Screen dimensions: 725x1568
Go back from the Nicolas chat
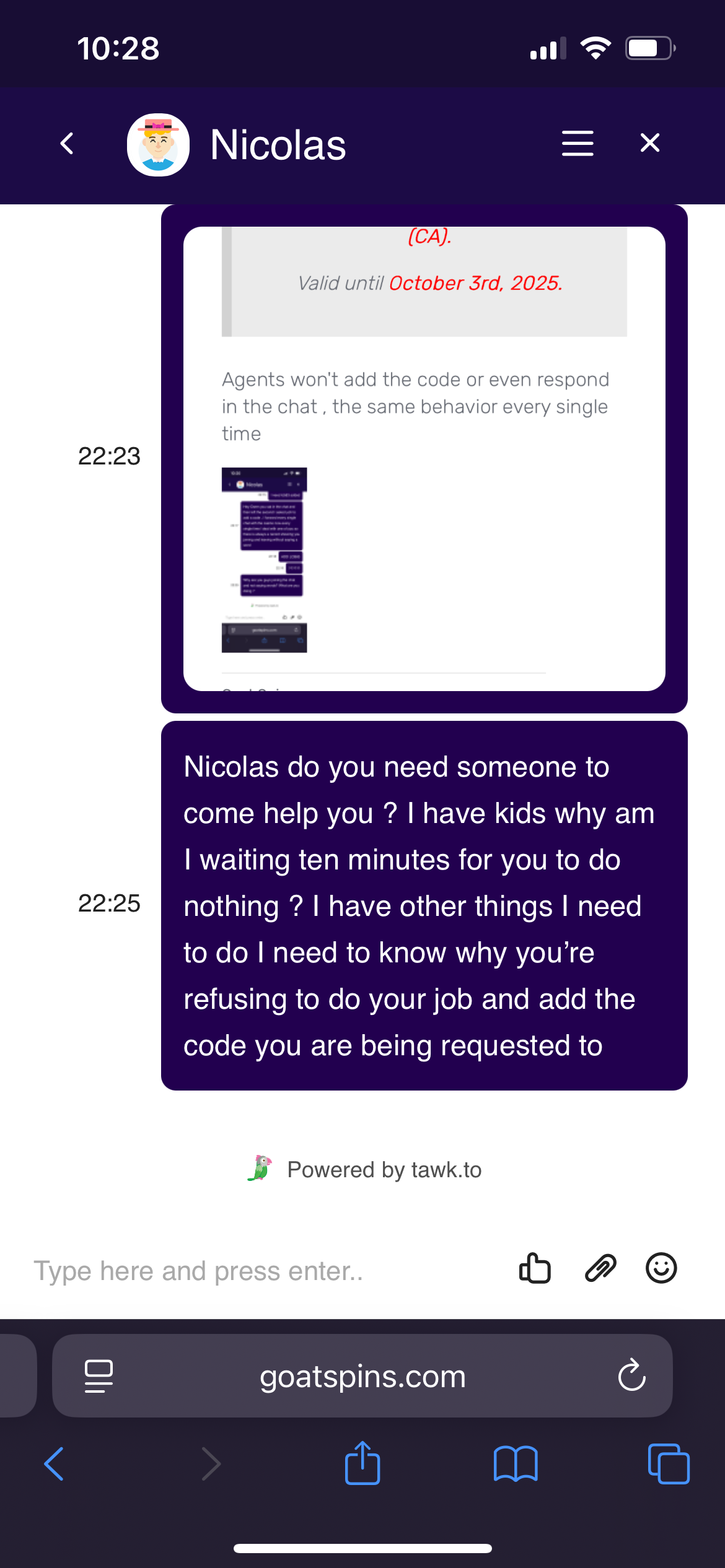pyautogui.click(x=67, y=144)
